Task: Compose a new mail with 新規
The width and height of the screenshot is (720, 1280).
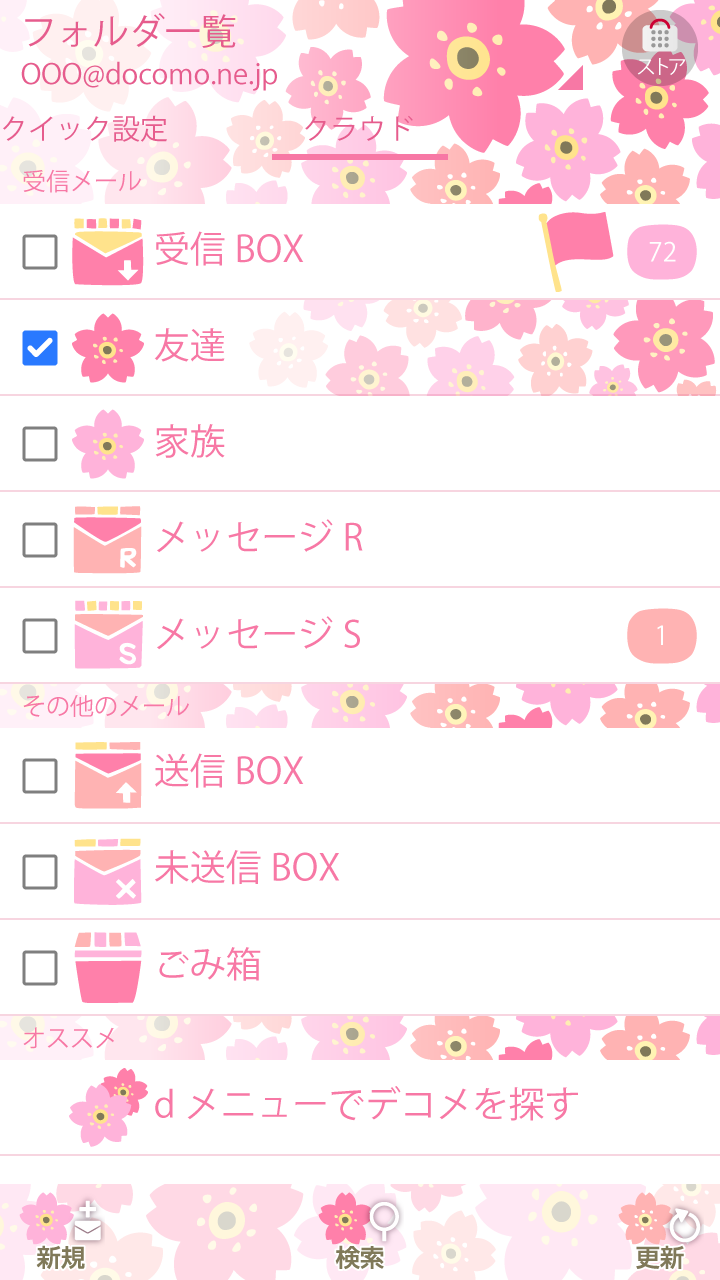Action: [62, 1237]
